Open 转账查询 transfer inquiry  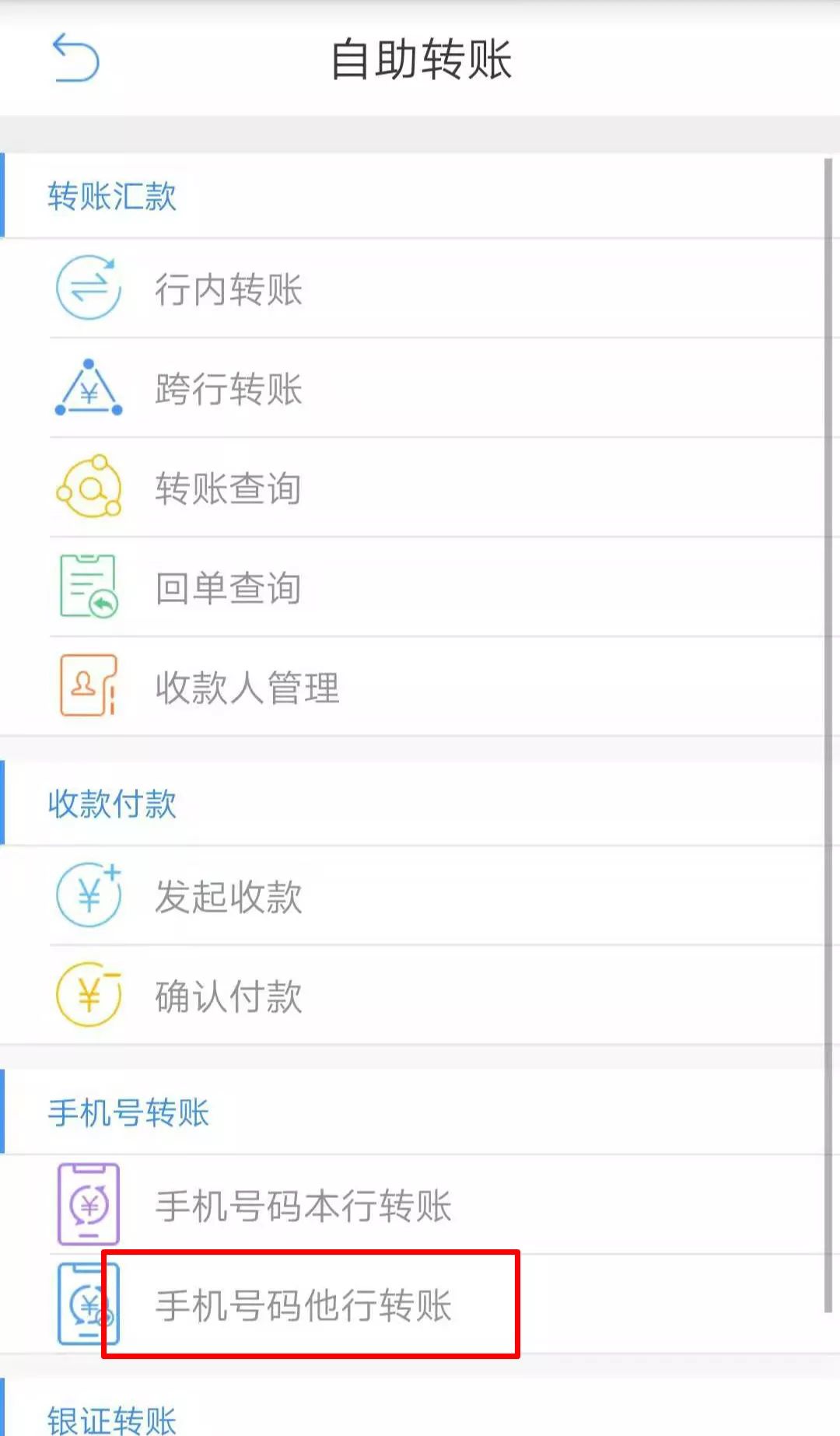click(228, 489)
